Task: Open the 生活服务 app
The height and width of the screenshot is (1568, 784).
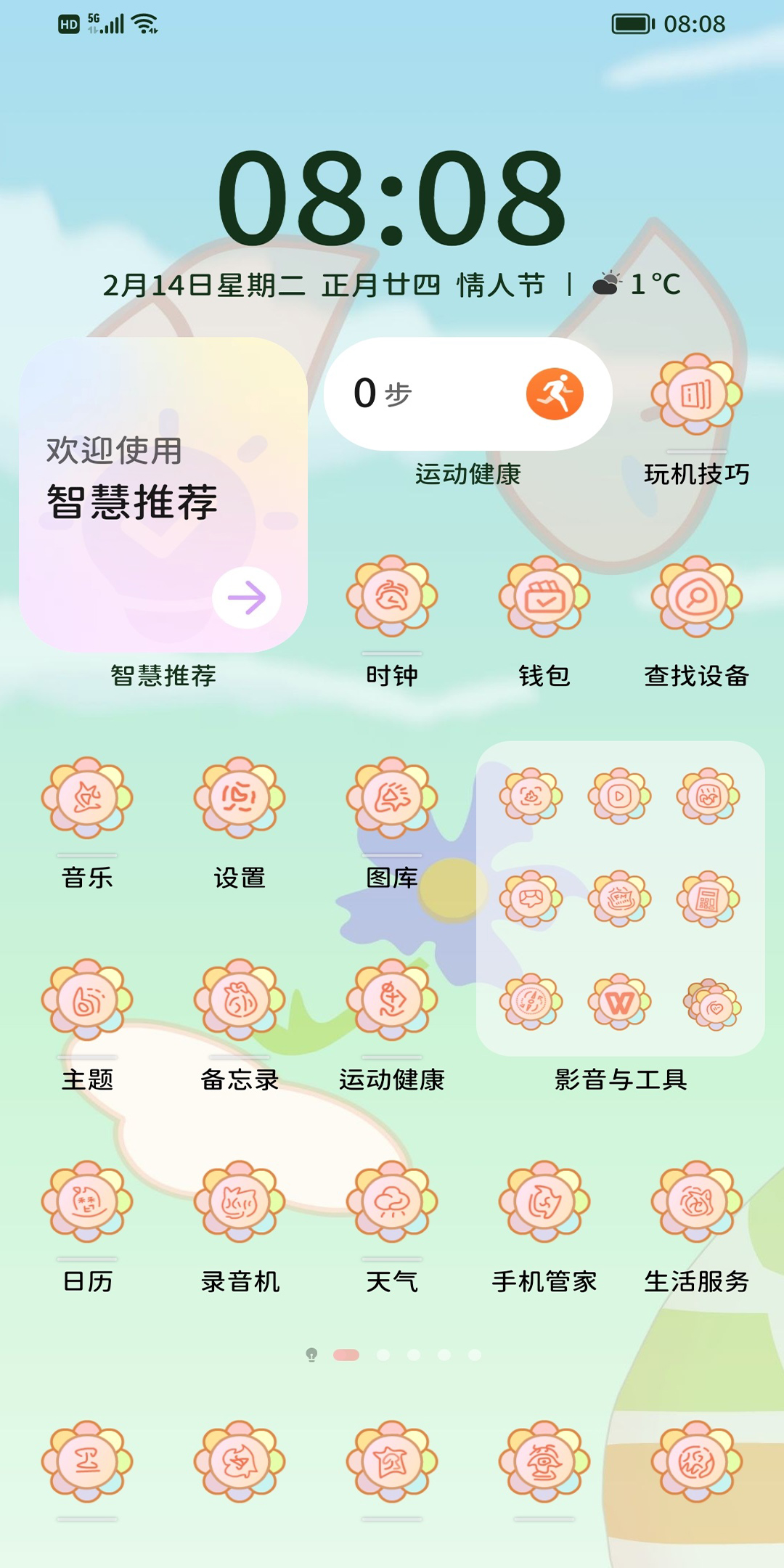Action: coord(696,1202)
